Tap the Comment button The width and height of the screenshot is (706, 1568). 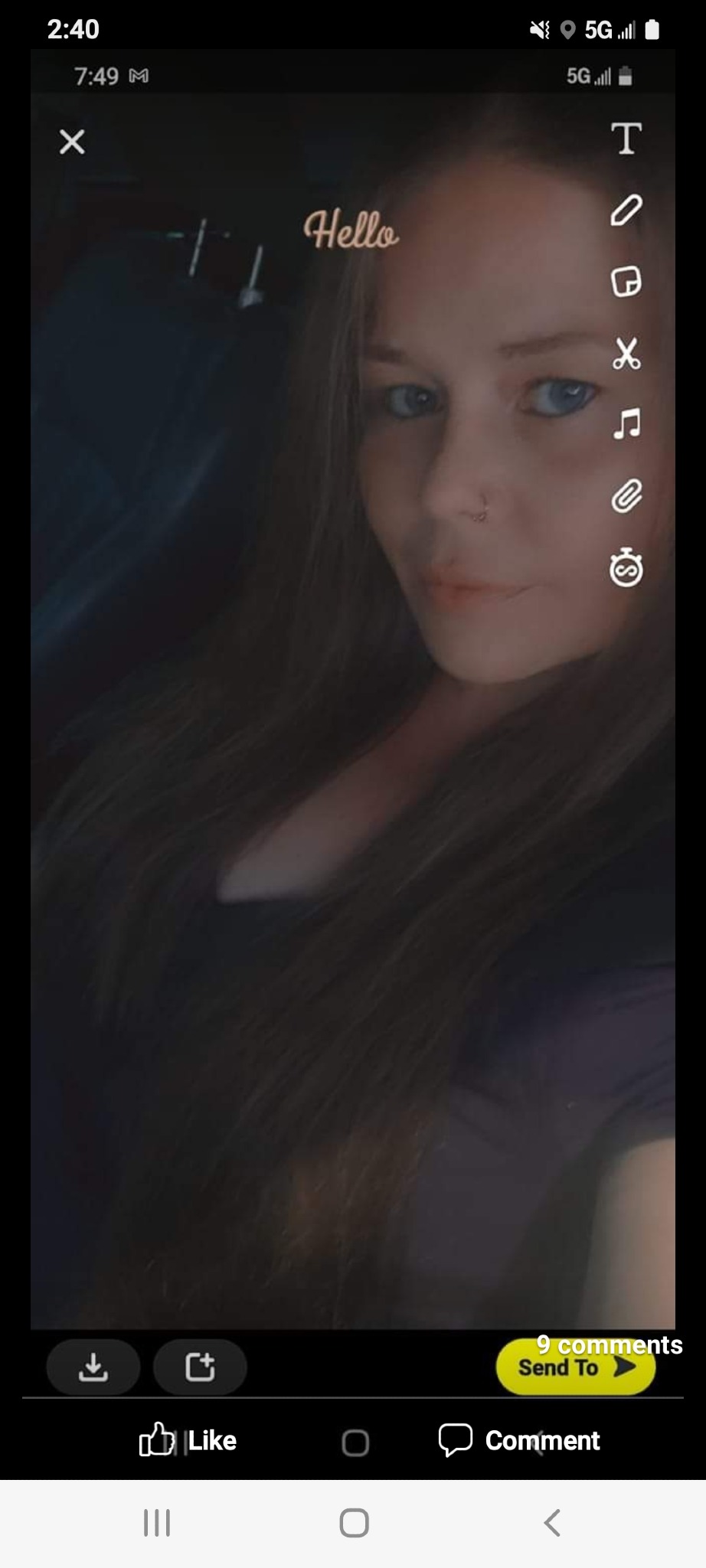tap(519, 1440)
